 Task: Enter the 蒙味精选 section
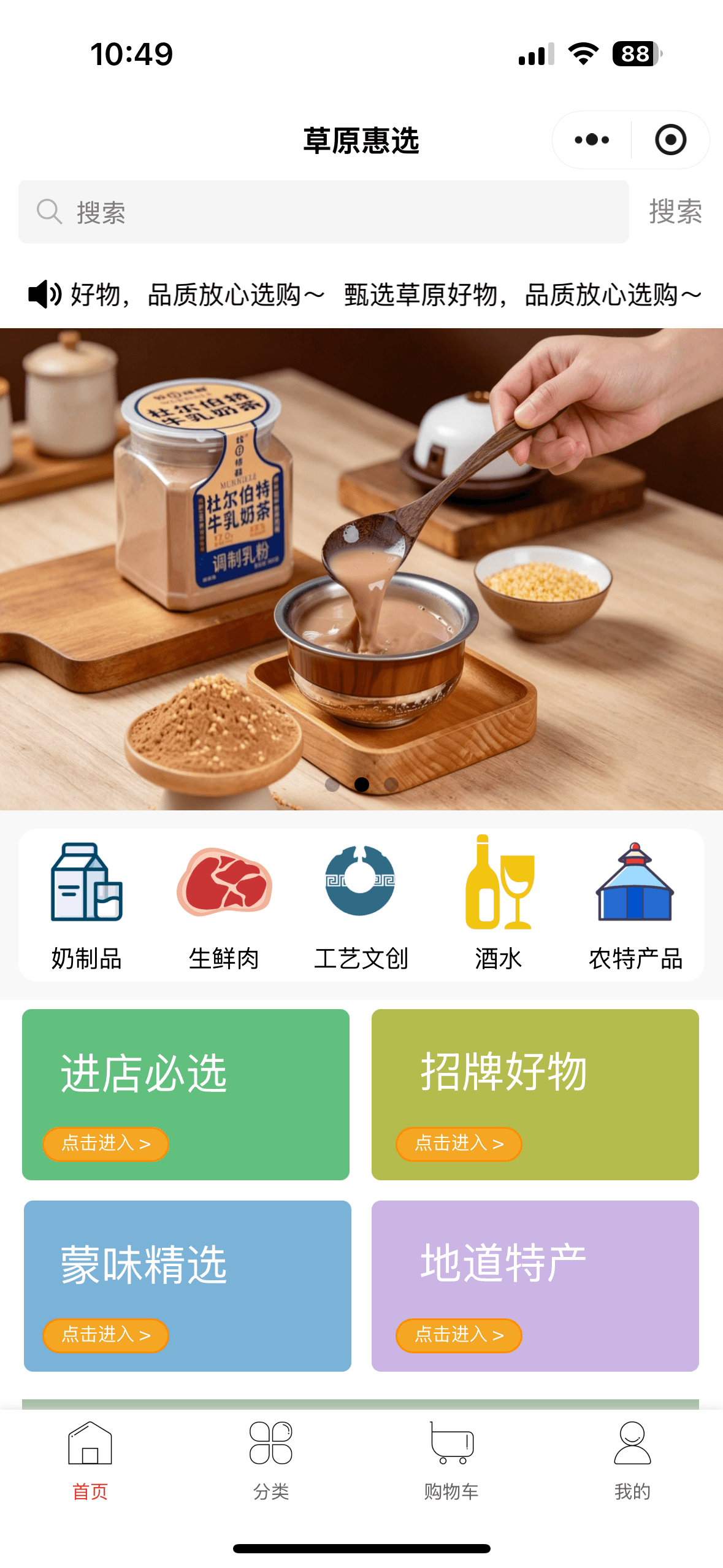pyautogui.click(x=187, y=1286)
